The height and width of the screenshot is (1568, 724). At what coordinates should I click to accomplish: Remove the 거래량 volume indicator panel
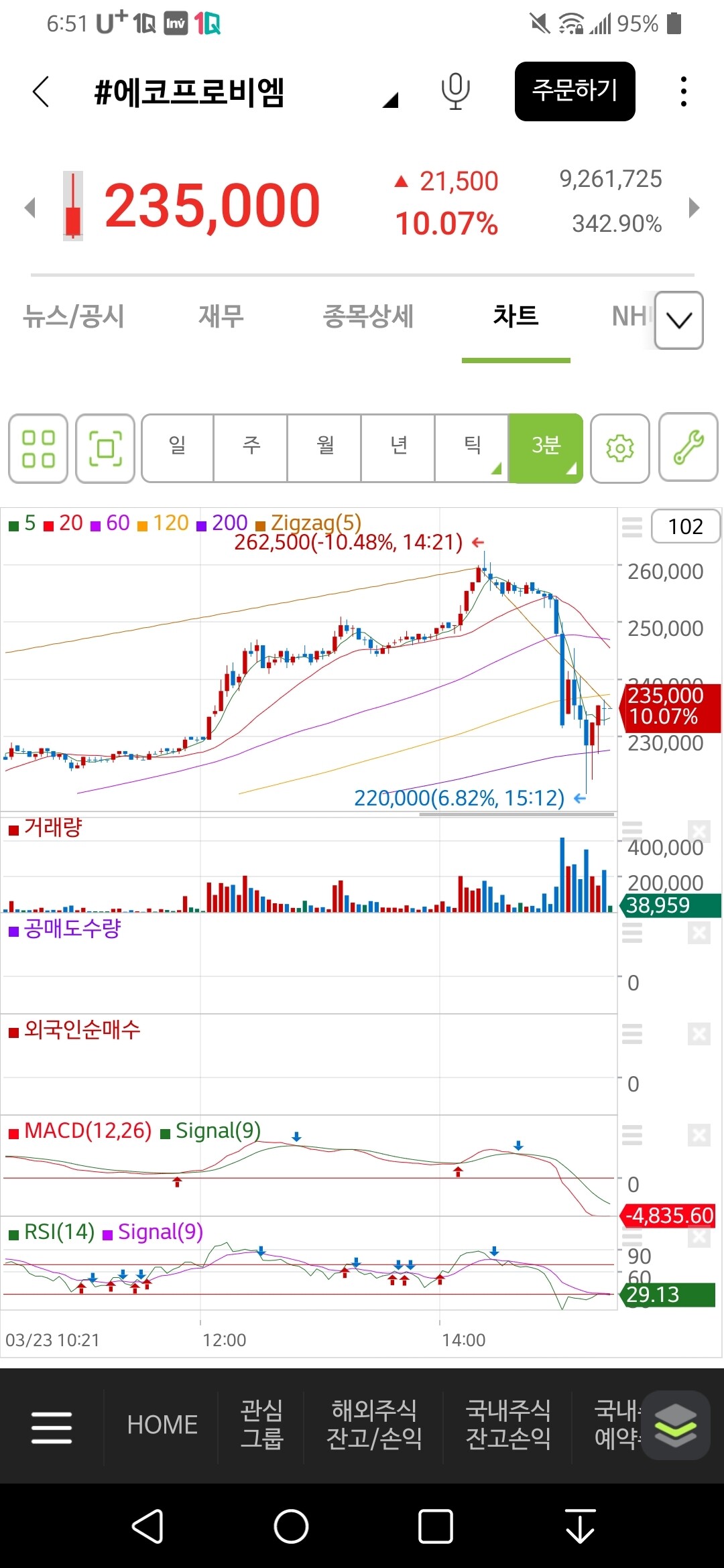click(699, 832)
